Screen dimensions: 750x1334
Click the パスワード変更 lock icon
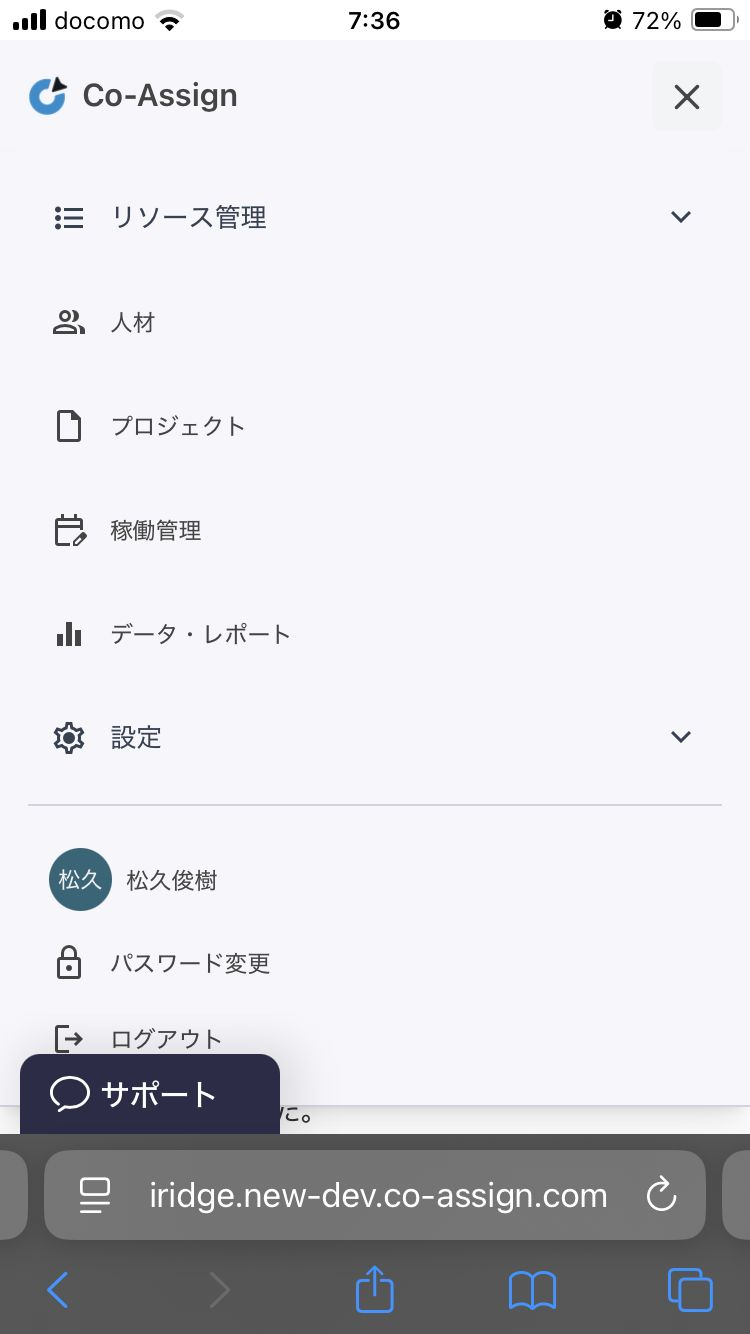[x=68, y=963]
